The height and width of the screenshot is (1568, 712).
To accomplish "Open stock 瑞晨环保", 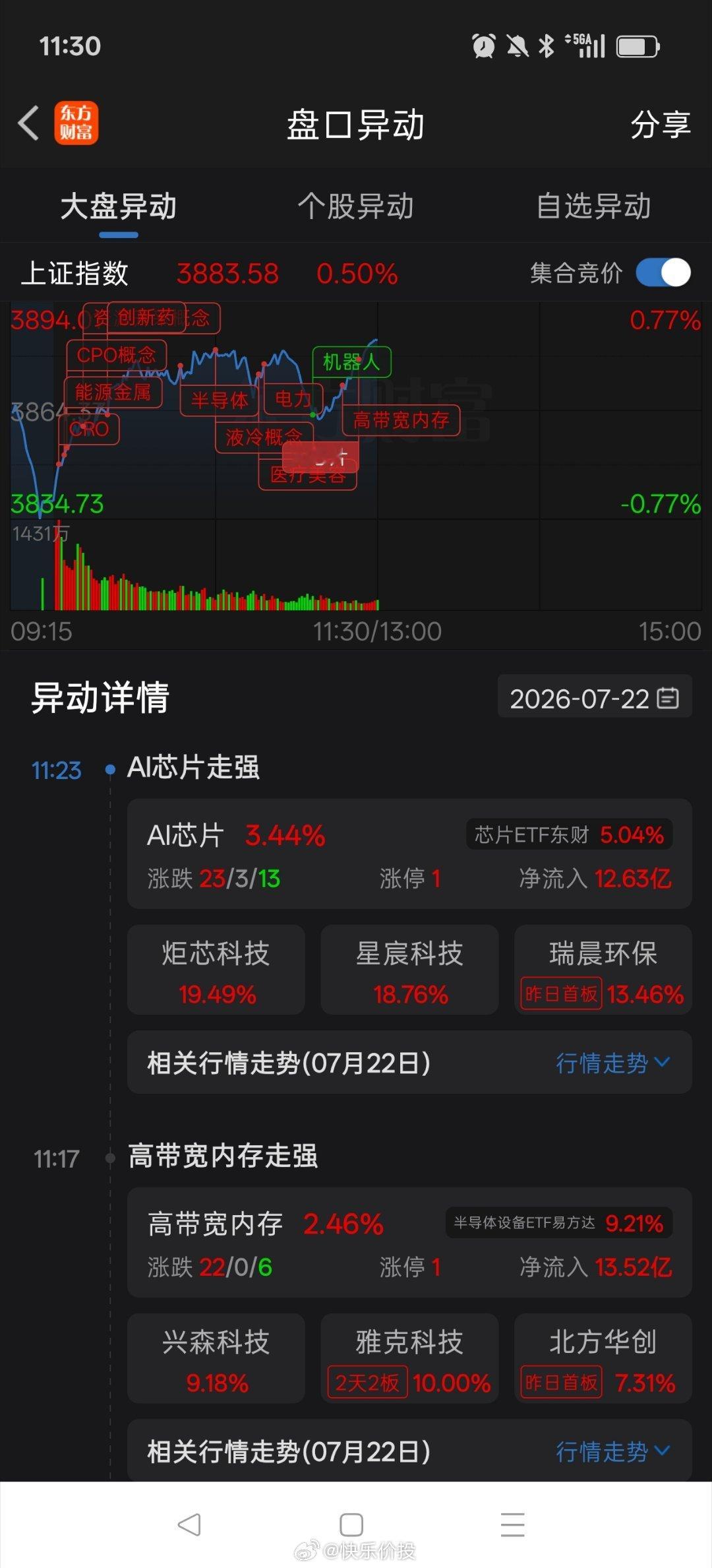I will point(603,969).
